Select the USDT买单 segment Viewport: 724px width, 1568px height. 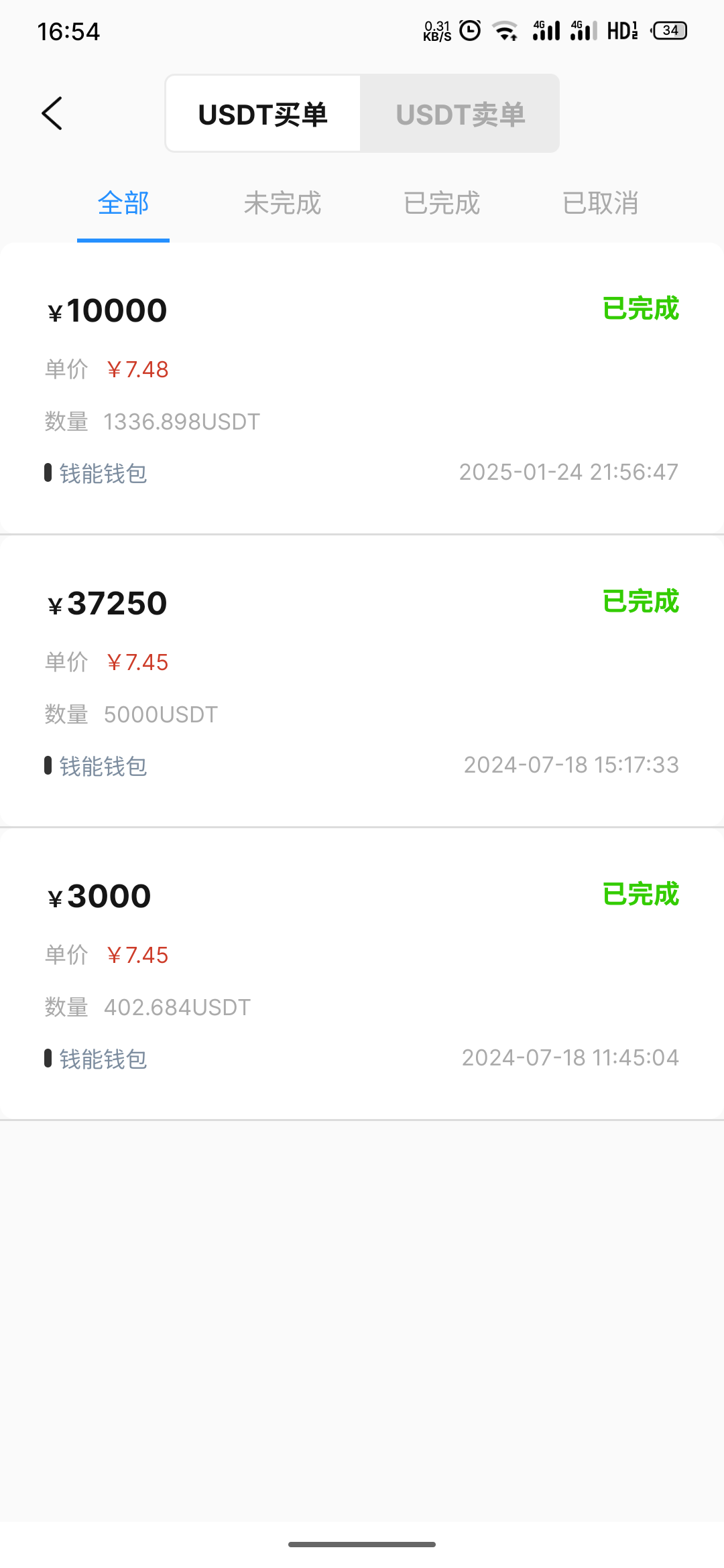(263, 114)
